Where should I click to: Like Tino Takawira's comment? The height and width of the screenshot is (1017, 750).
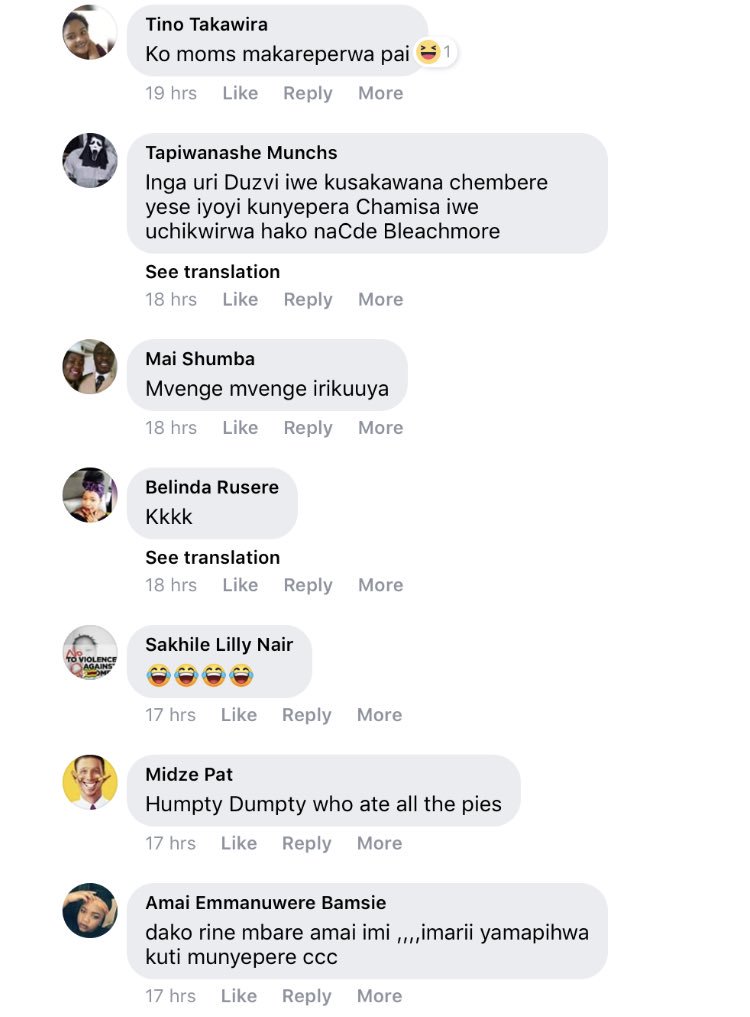click(x=240, y=93)
